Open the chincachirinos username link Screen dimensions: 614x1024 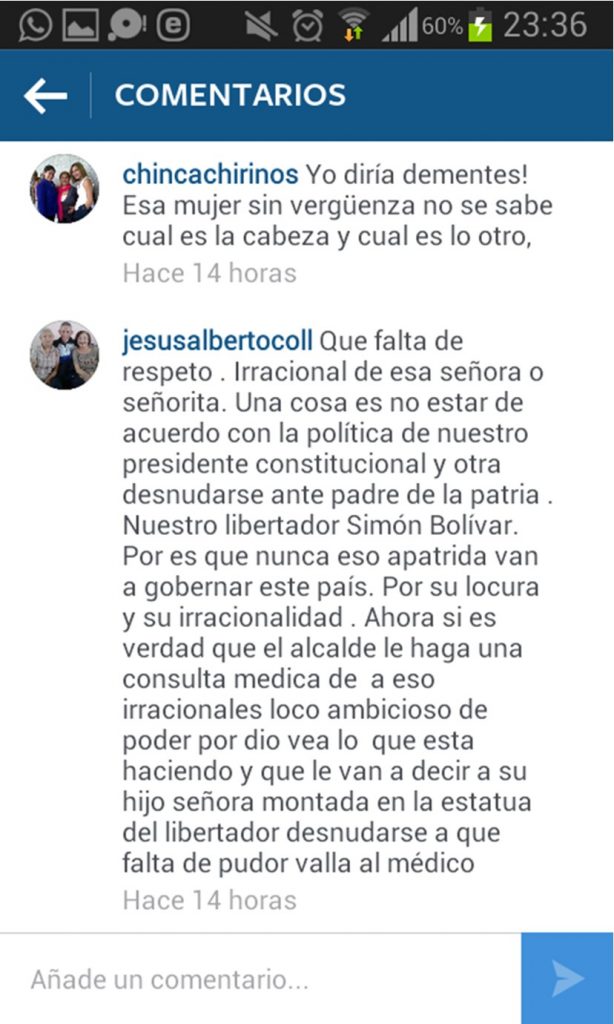[210, 174]
